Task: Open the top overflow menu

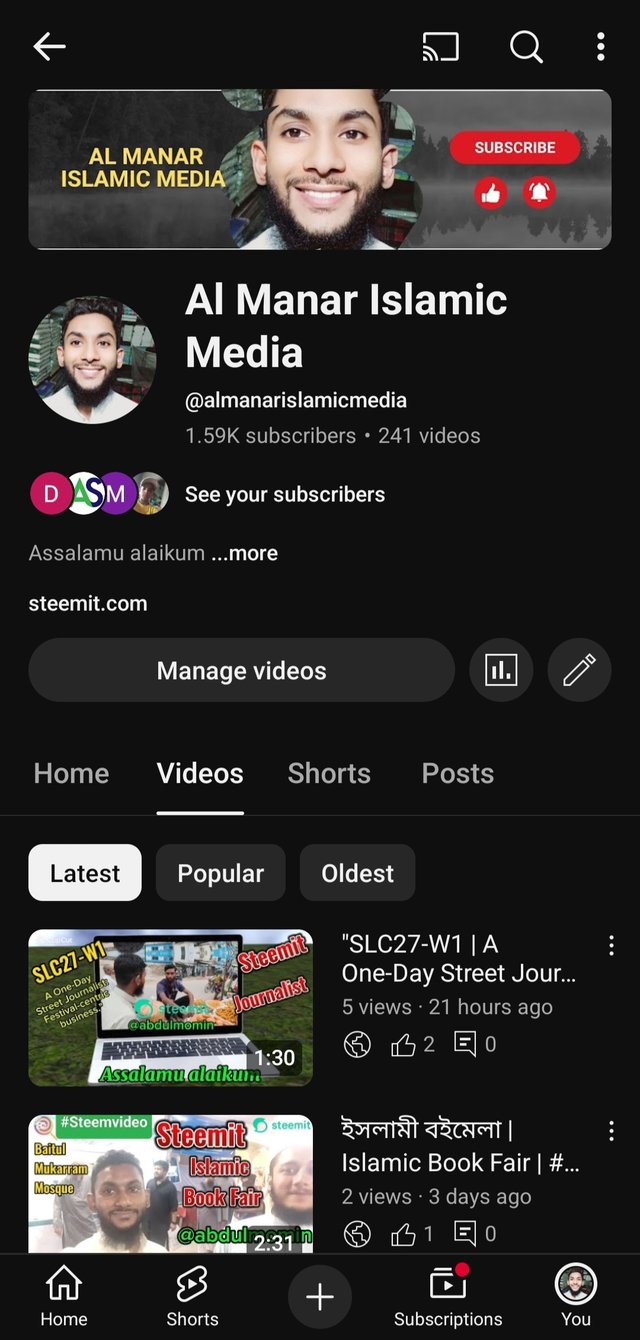Action: [x=600, y=46]
